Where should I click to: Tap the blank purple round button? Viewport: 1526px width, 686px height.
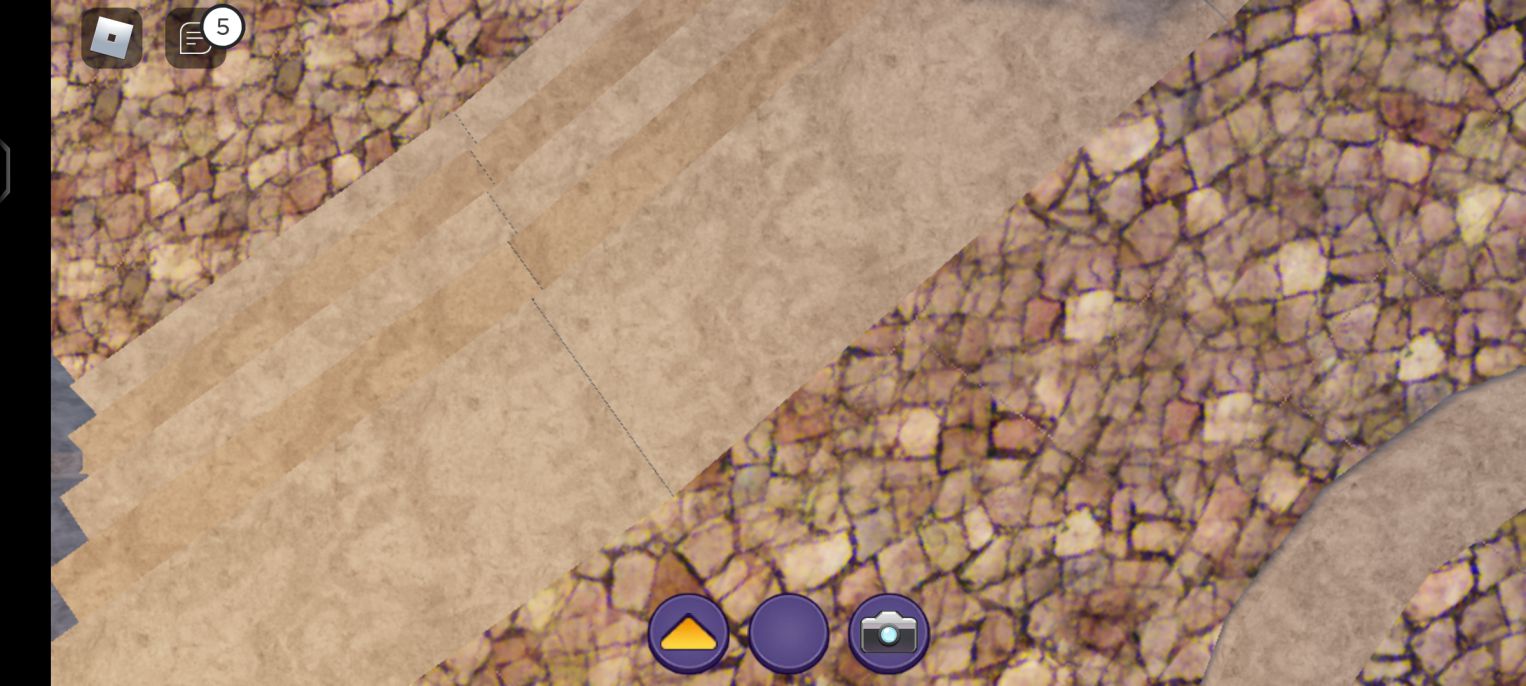coord(788,633)
